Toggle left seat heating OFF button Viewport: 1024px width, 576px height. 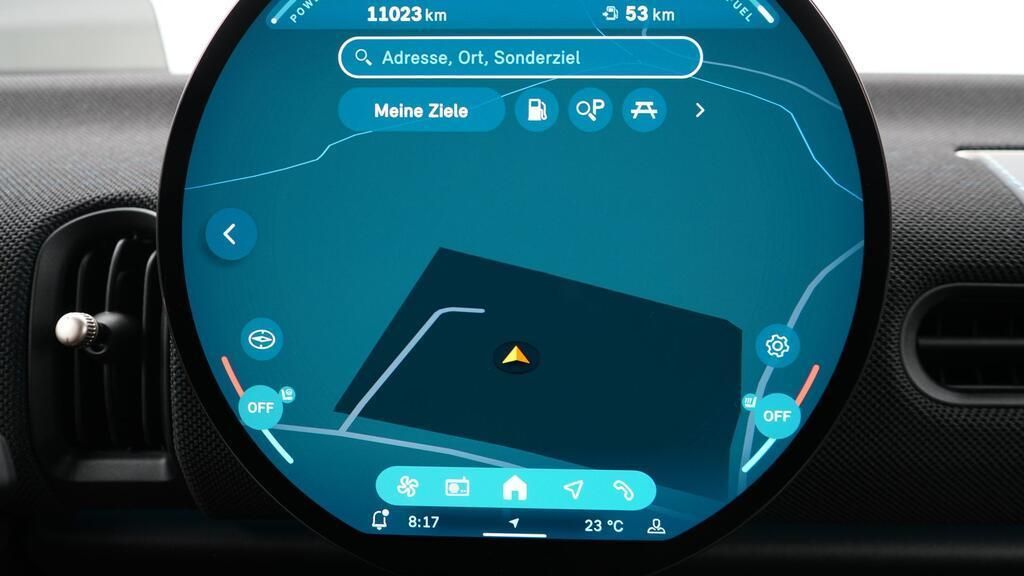(261, 408)
